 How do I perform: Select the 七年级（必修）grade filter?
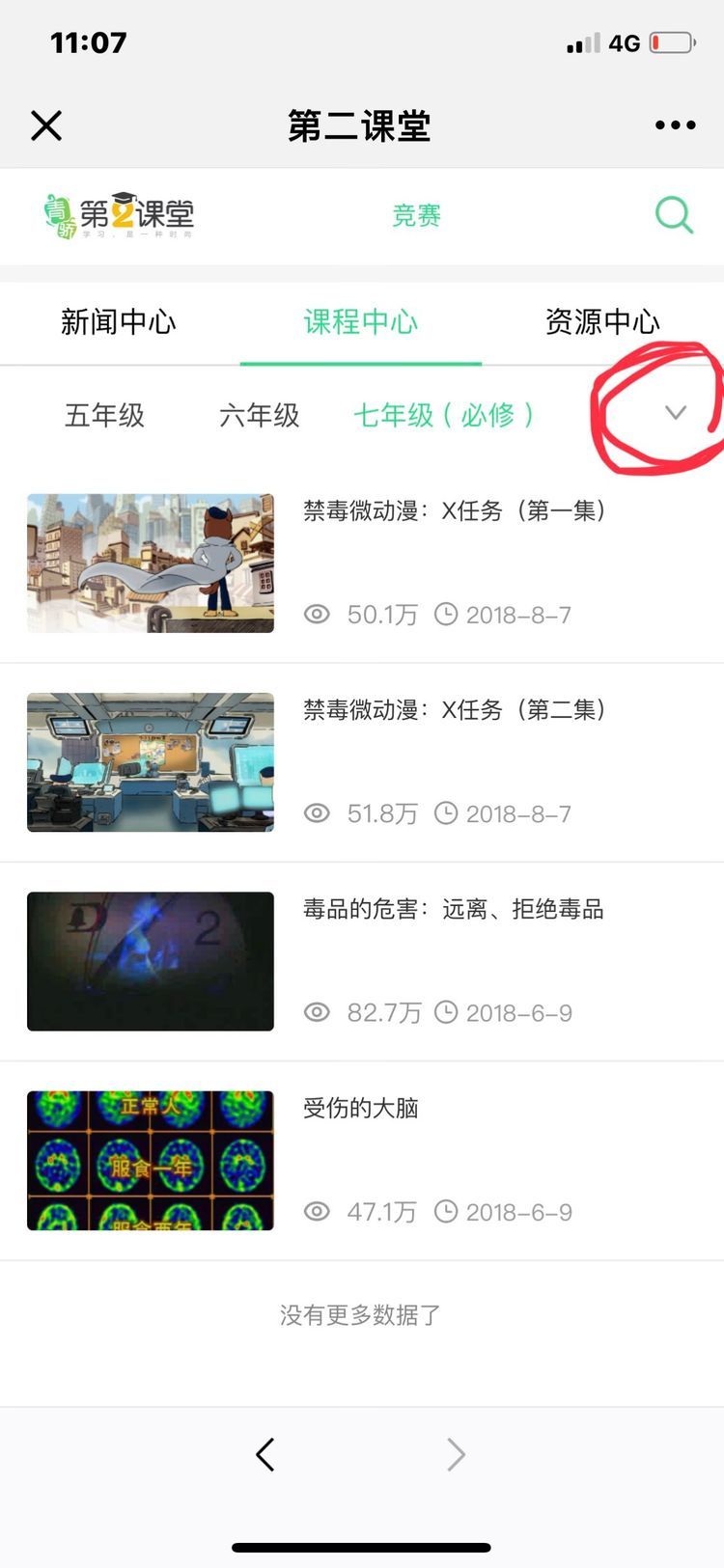coord(446,415)
